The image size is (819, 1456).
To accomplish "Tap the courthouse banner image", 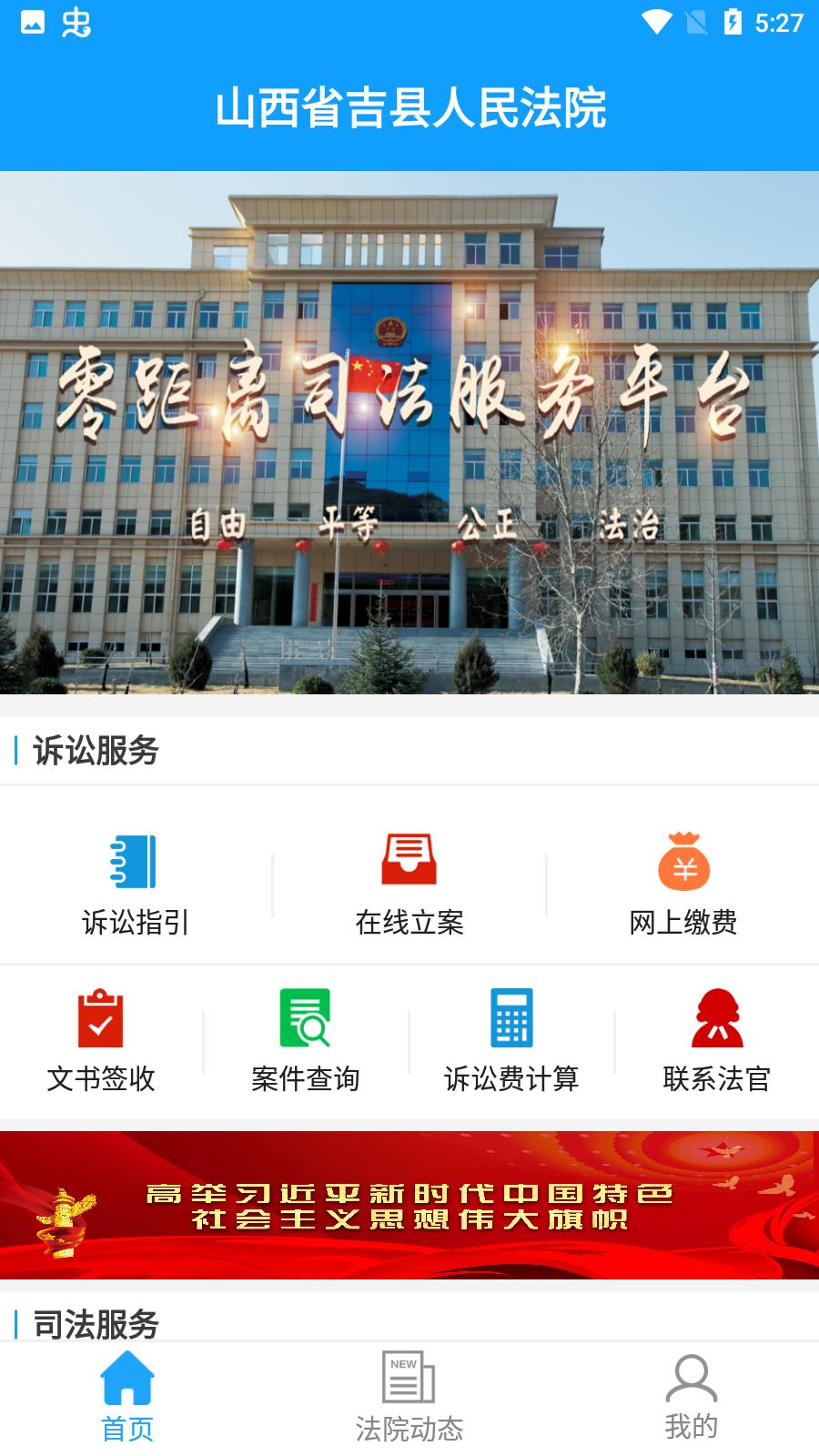I will coord(409,437).
